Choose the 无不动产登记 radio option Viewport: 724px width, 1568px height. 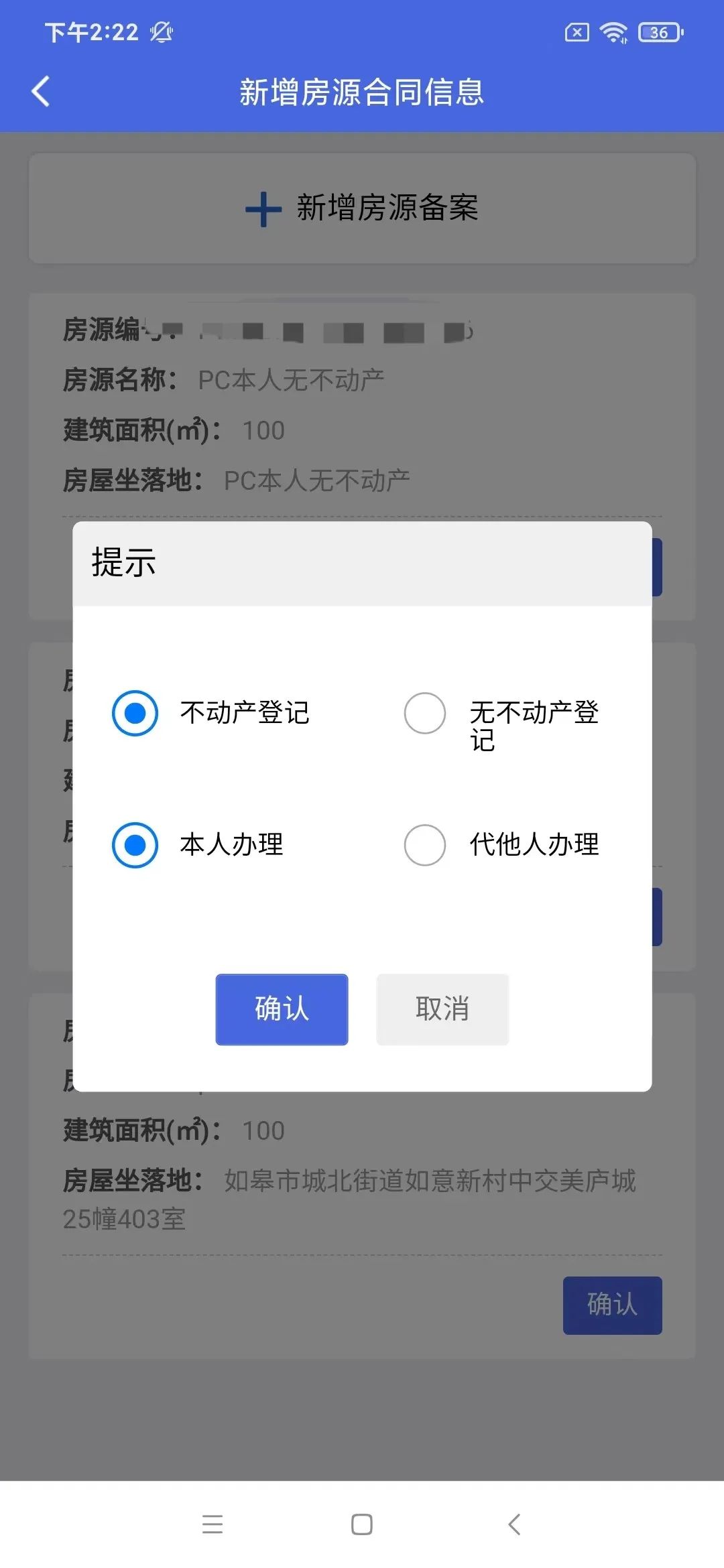[x=424, y=713]
